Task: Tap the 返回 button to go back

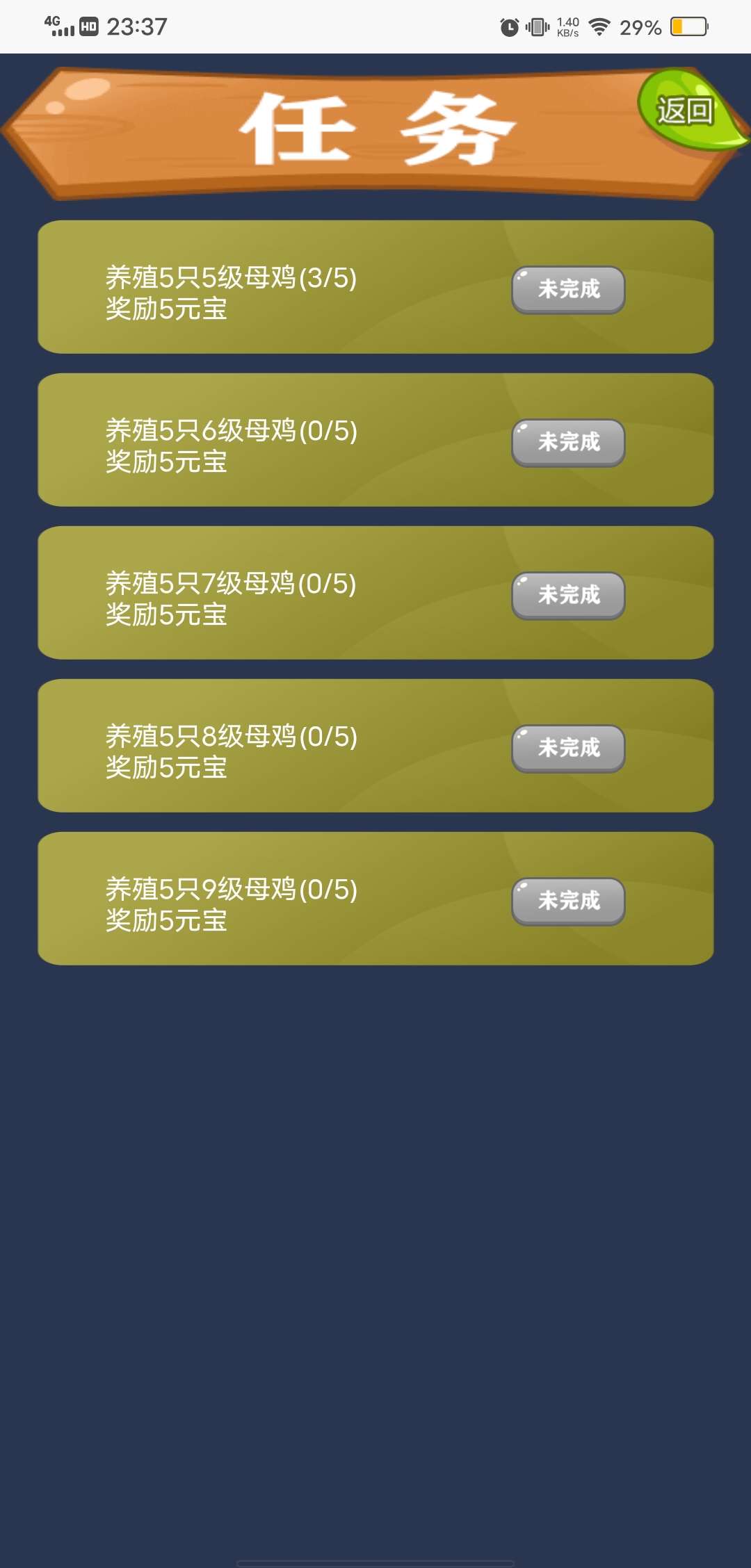Action: [x=685, y=111]
